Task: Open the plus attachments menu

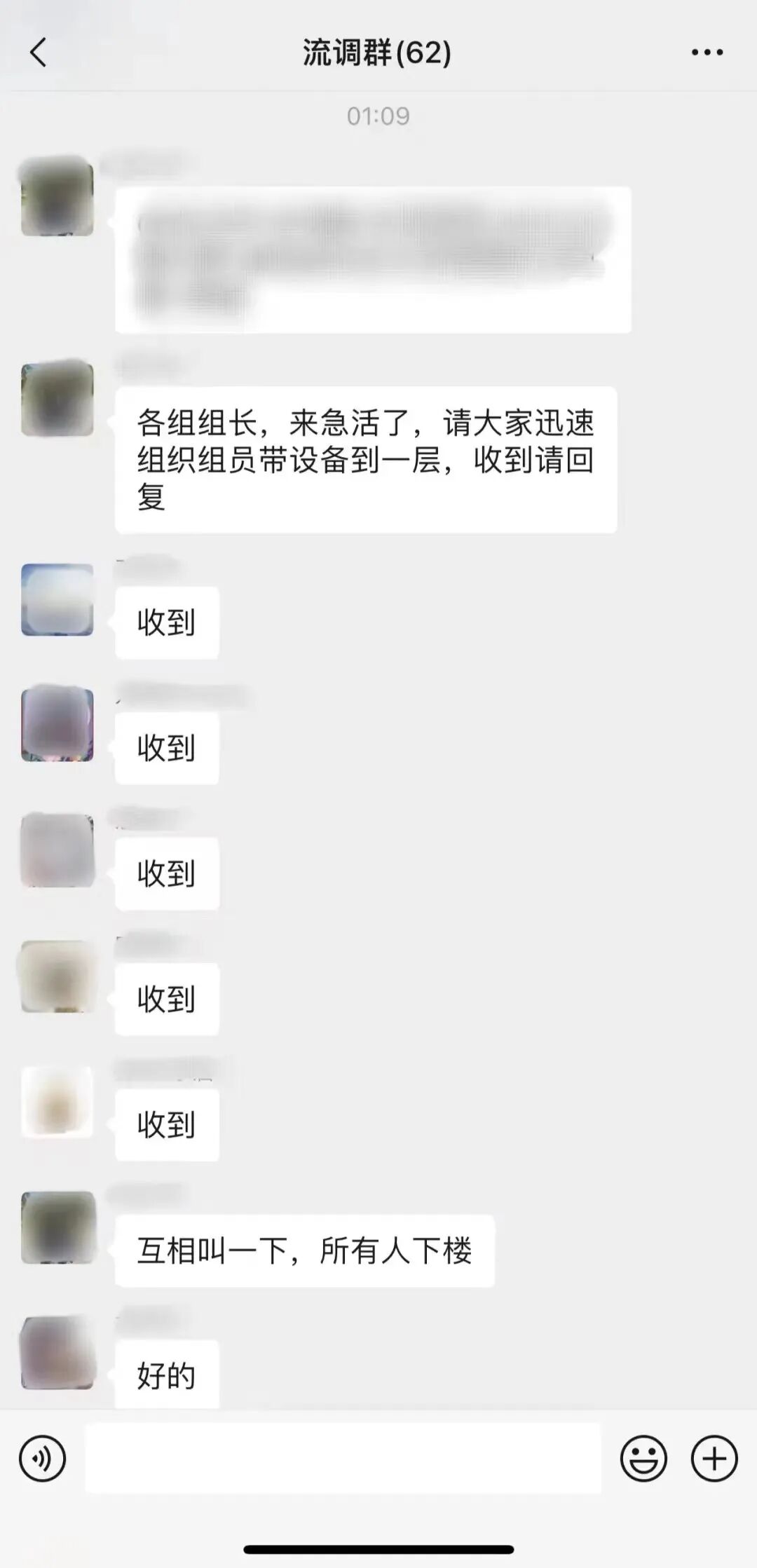Action: pyautogui.click(x=714, y=1459)
